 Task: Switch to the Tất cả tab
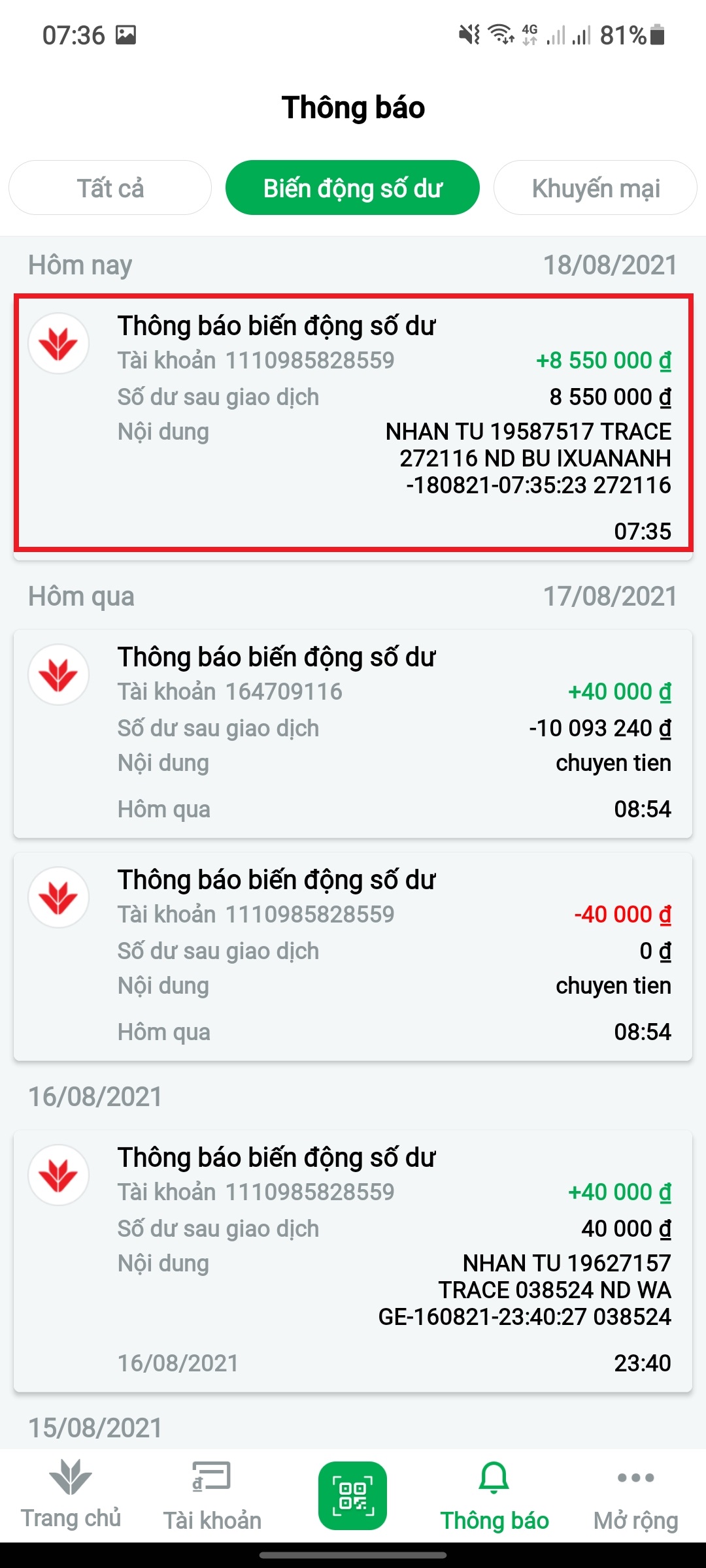(110, 188)
